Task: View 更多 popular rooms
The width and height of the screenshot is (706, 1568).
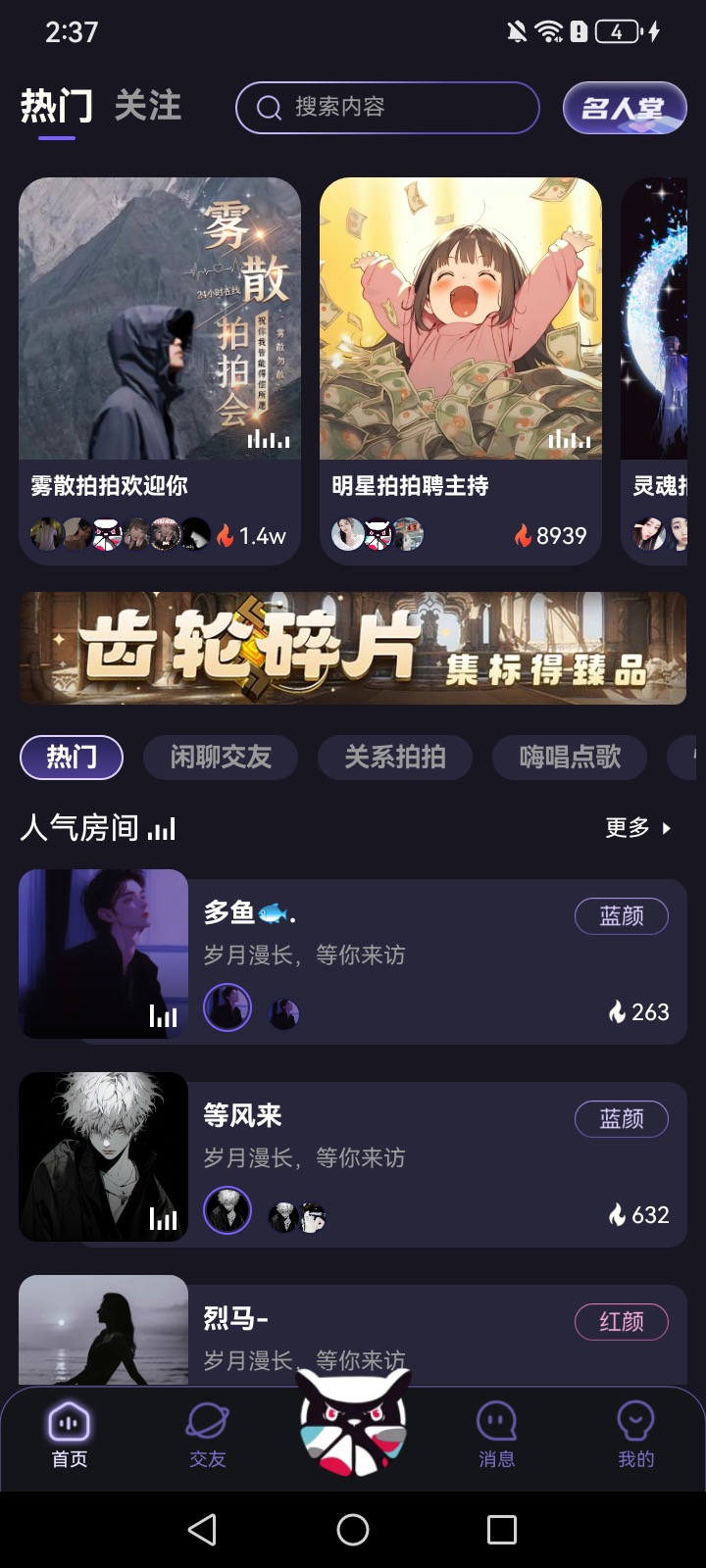Action: 637,828
